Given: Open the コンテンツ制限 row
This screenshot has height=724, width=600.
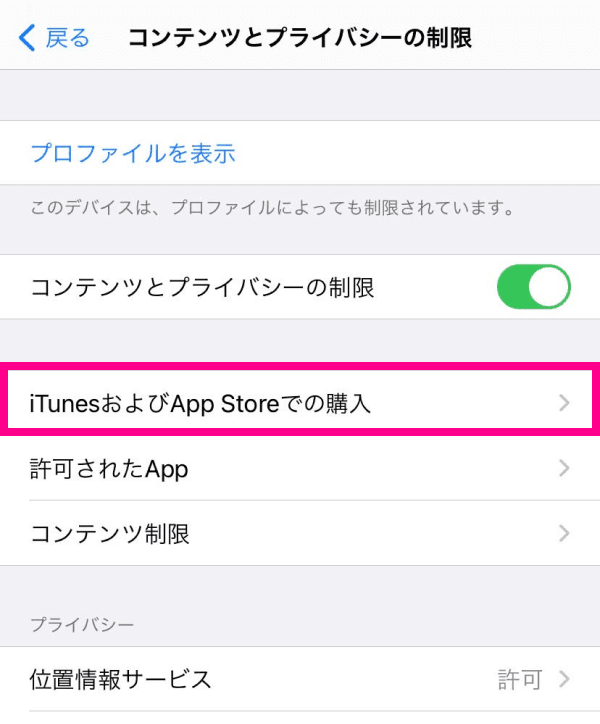Looking at the screenshot, I should click(x=300, y=533).
